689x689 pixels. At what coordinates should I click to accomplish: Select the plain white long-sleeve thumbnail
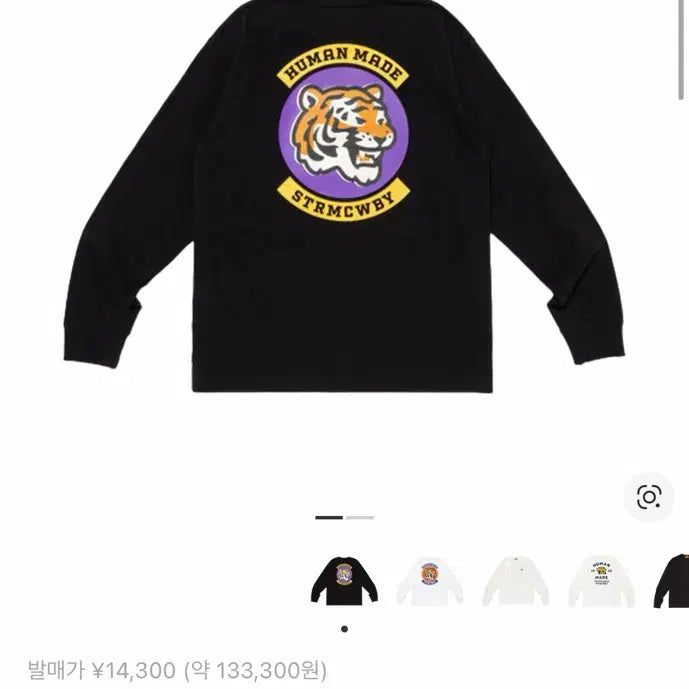[x=515, y=580]
